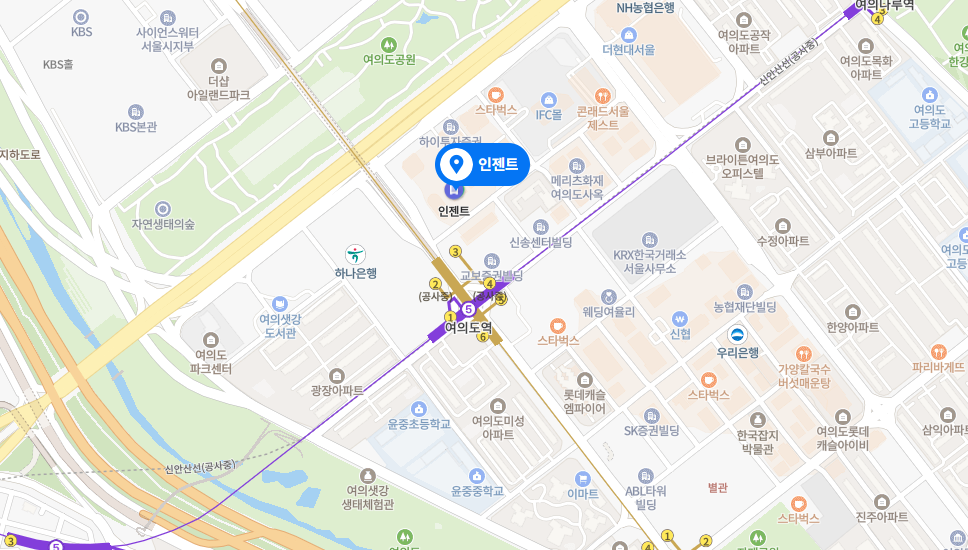Select the KBS본관 place marker
This screenshot has height=550, width=968.
click(136, 111)
